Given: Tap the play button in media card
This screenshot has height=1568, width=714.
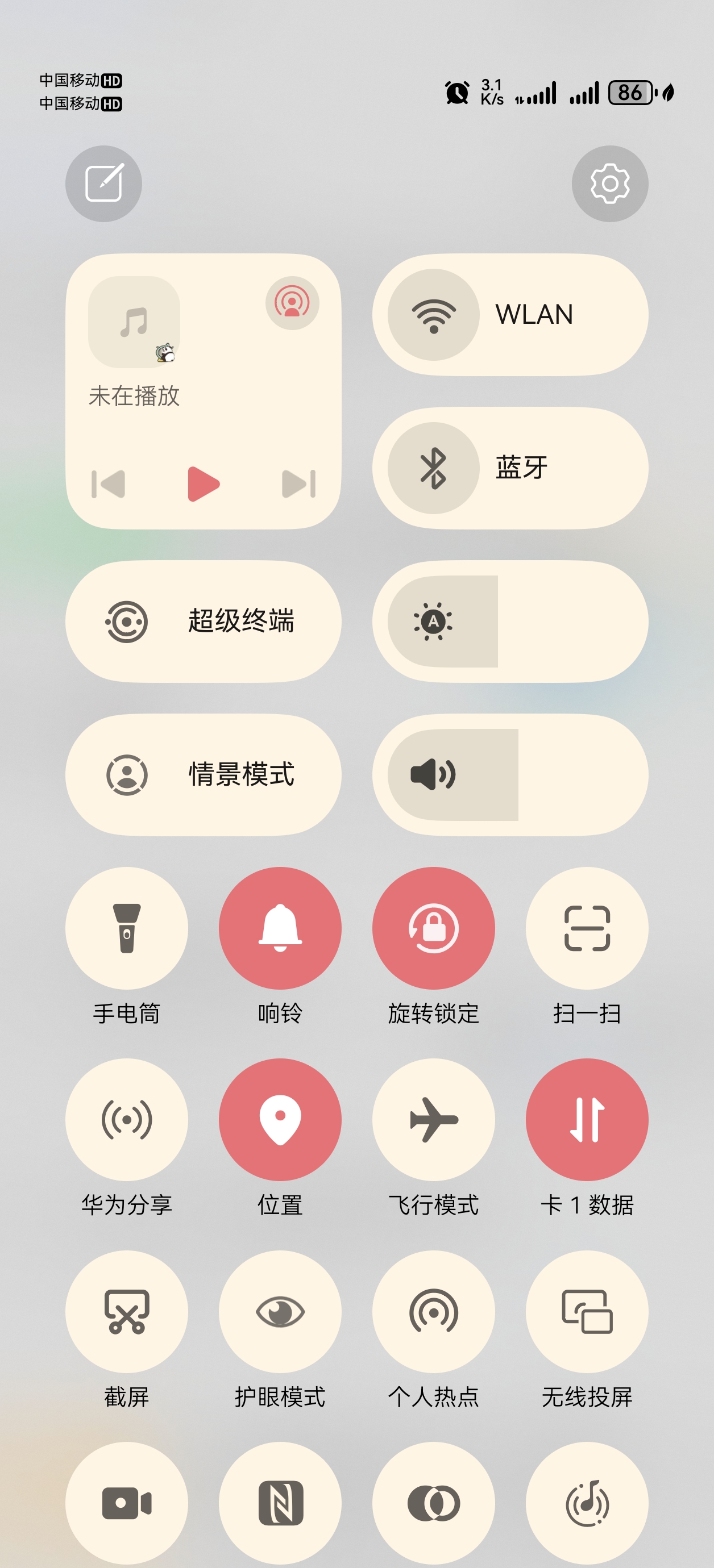Looking at the screenshot, I should click(203, 484).
